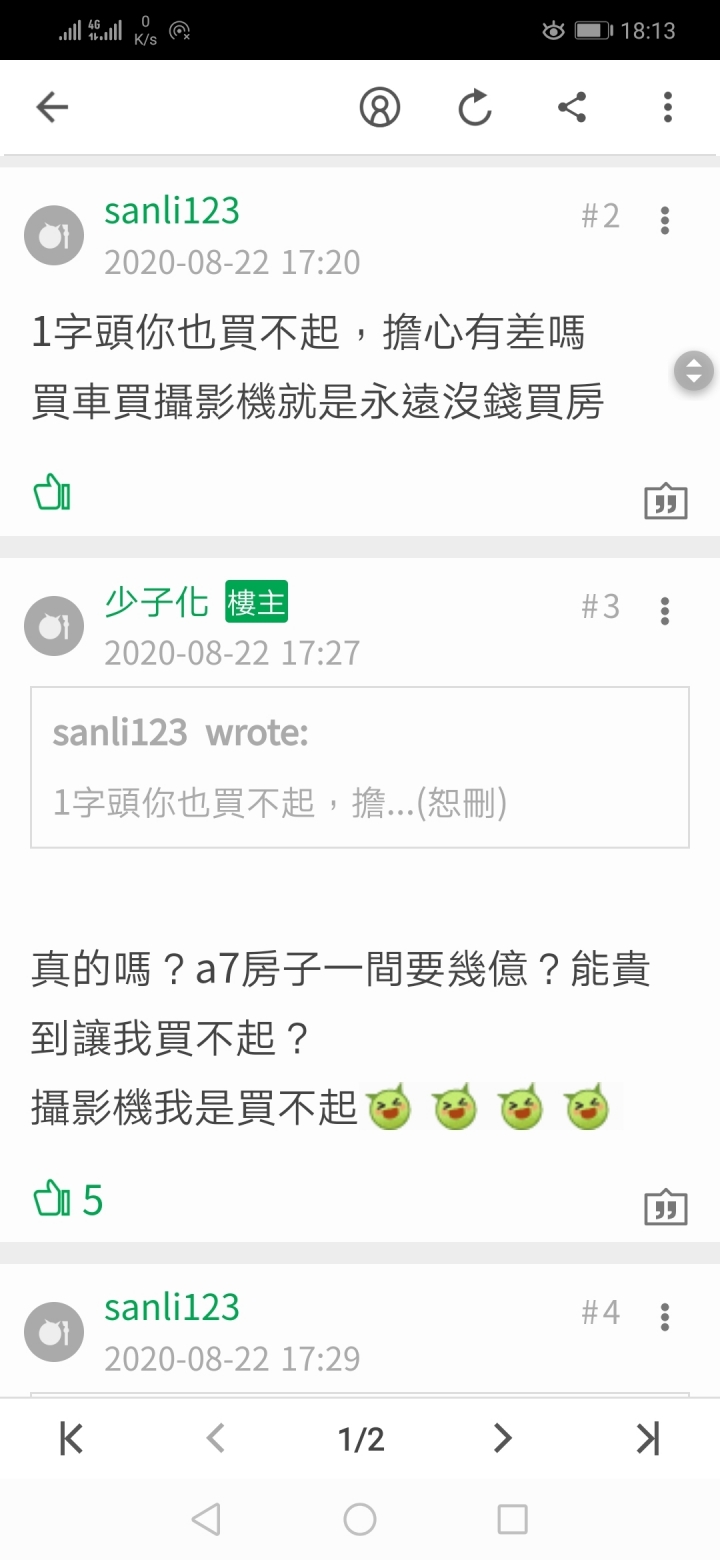Quote sanli123's post #2
Screen dimensions: 720x1560
coord(666,501)
